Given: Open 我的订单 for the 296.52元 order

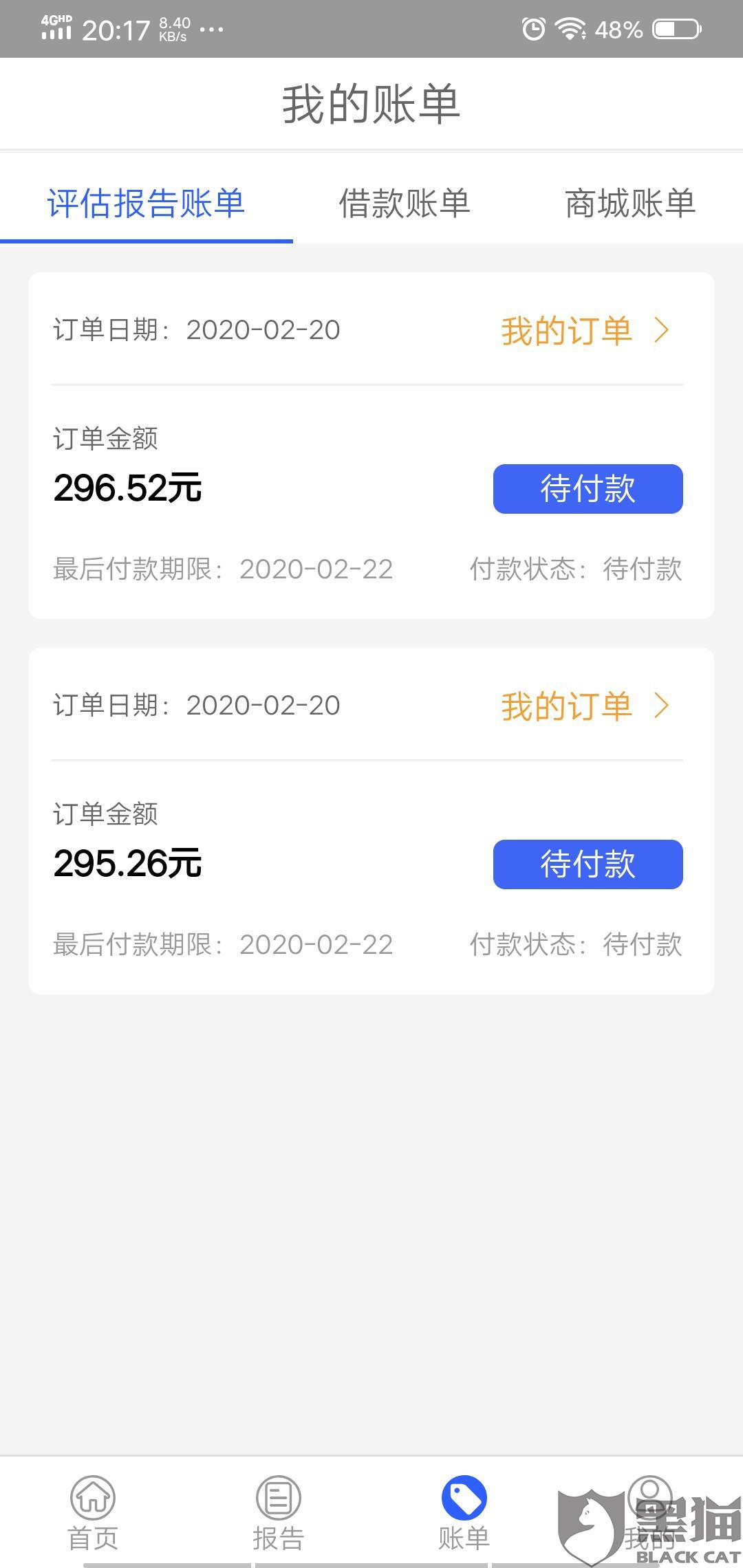Looking at the screenshot, I should pyautogui.click(x=585, y=331).
